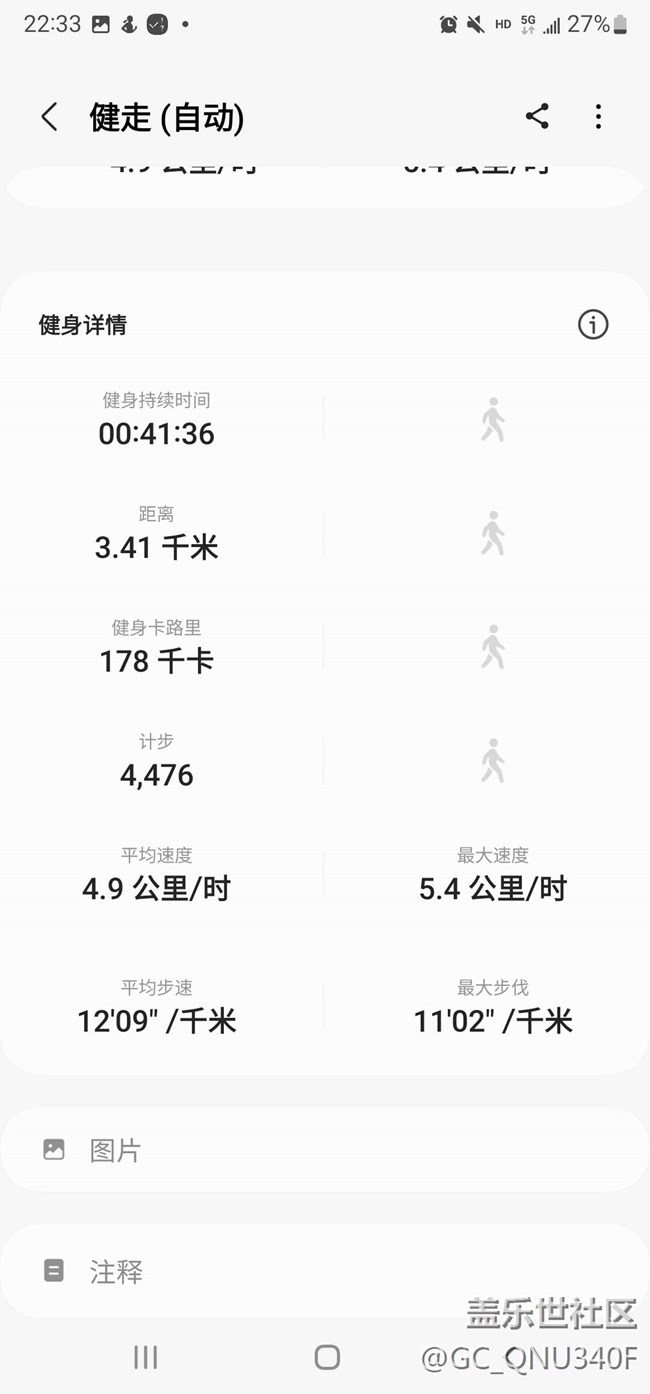Open the three-dot overflow menu
This screenshot has height=1394, width=650.
click(x=598, y=117)
